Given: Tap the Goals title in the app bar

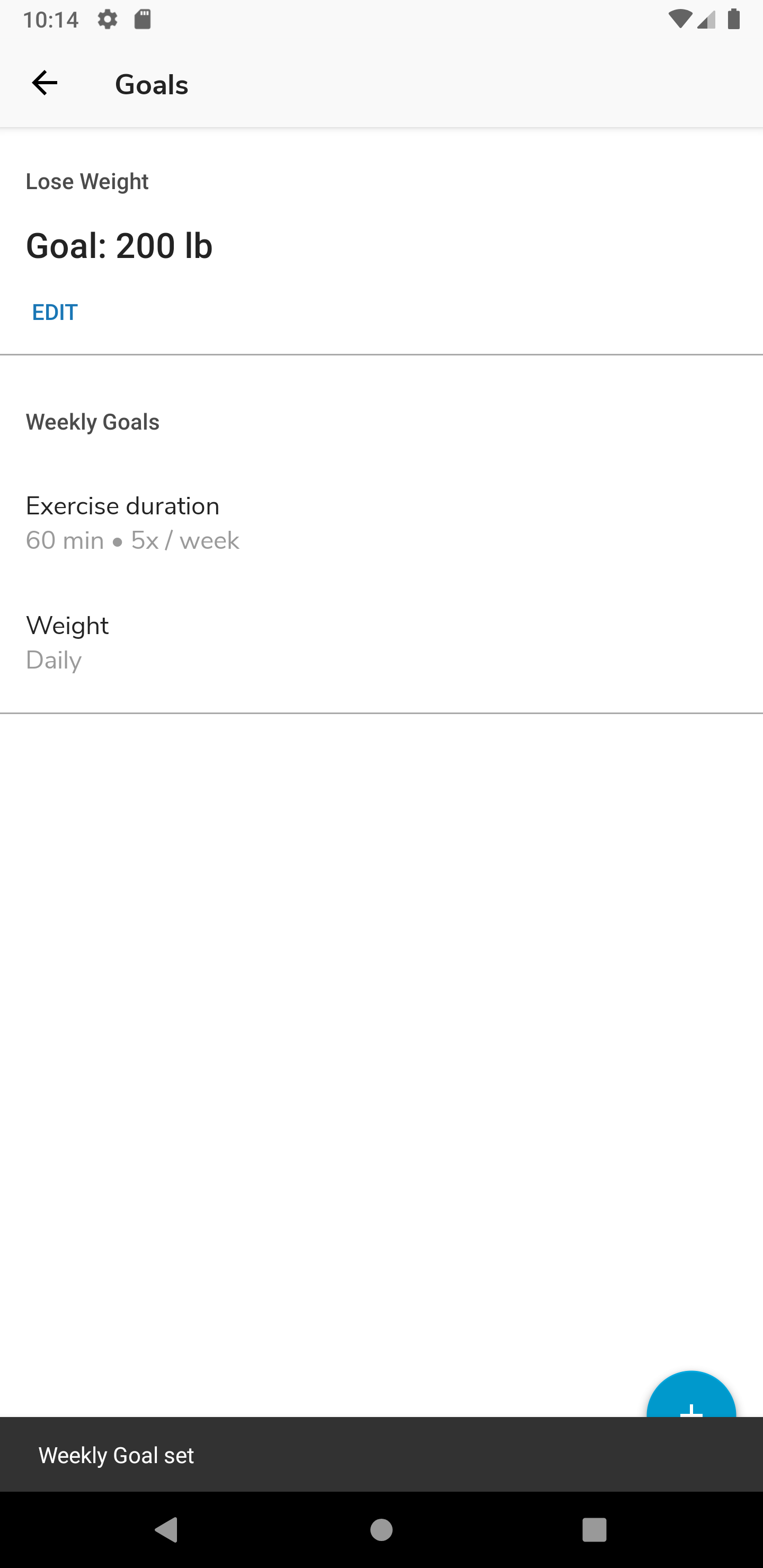Looking at the screenshot, I should [151, 84].
